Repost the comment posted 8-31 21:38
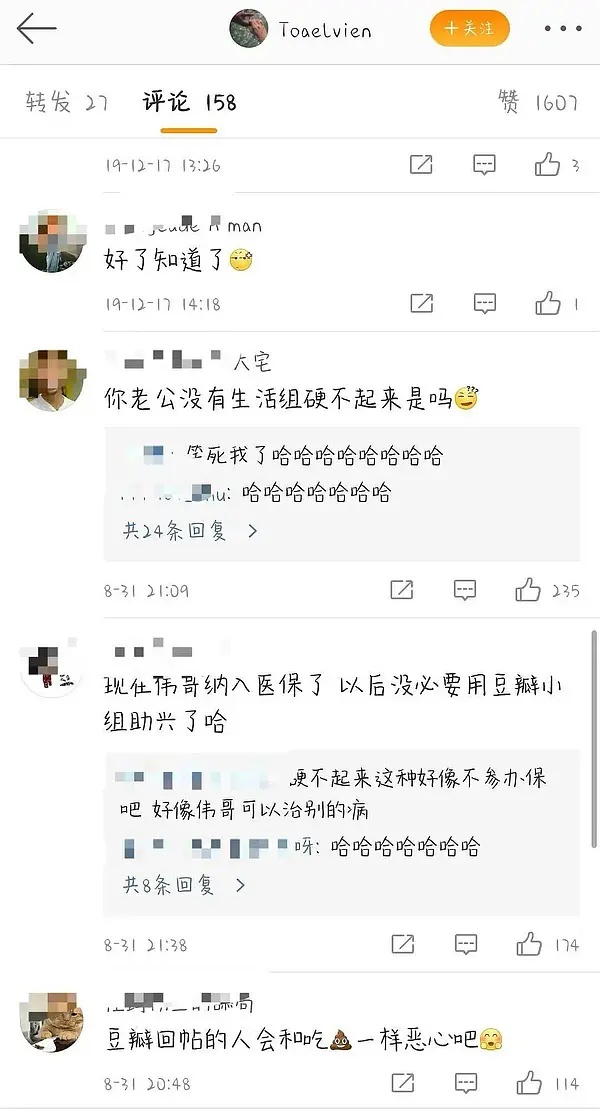600x1109 pixels. tap(402, 944)
